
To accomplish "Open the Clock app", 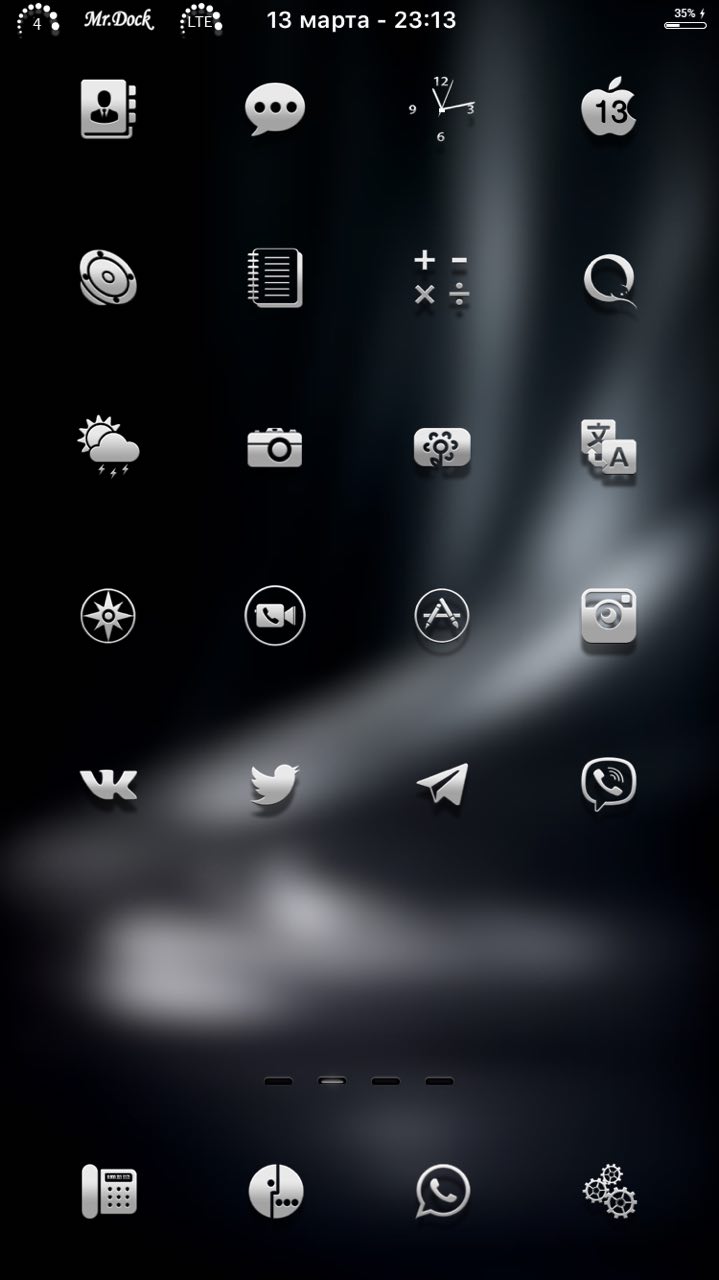I will pyautogui.click(x=441, y=108).
